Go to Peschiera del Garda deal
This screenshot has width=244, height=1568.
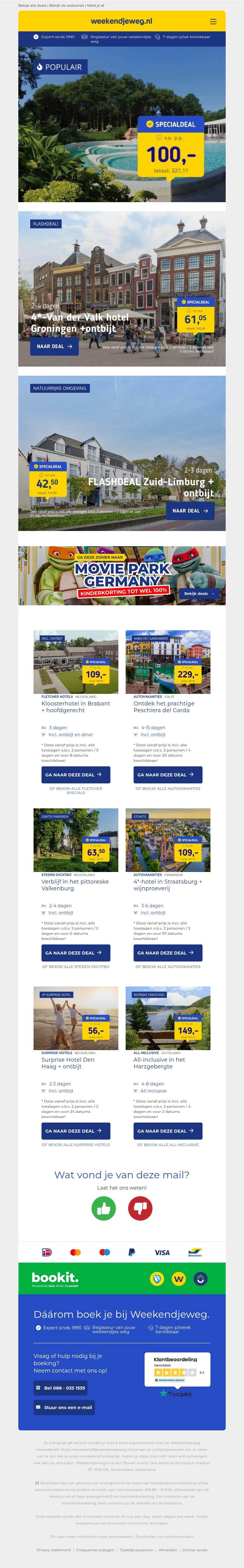(x=168, y=775)
